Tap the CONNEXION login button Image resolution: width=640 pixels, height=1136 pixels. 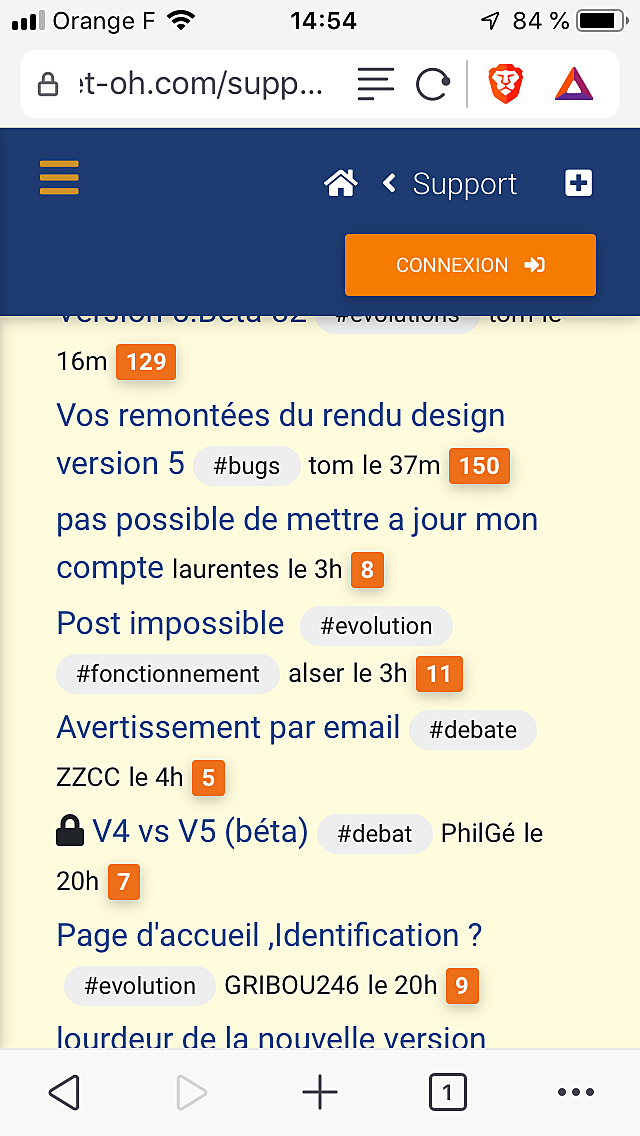[x=470, y=265]
